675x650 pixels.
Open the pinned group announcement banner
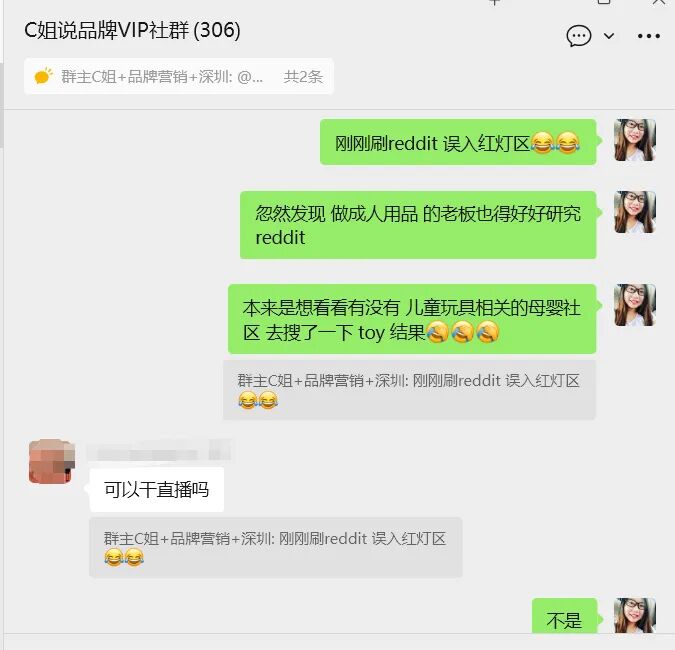[178, 76]
